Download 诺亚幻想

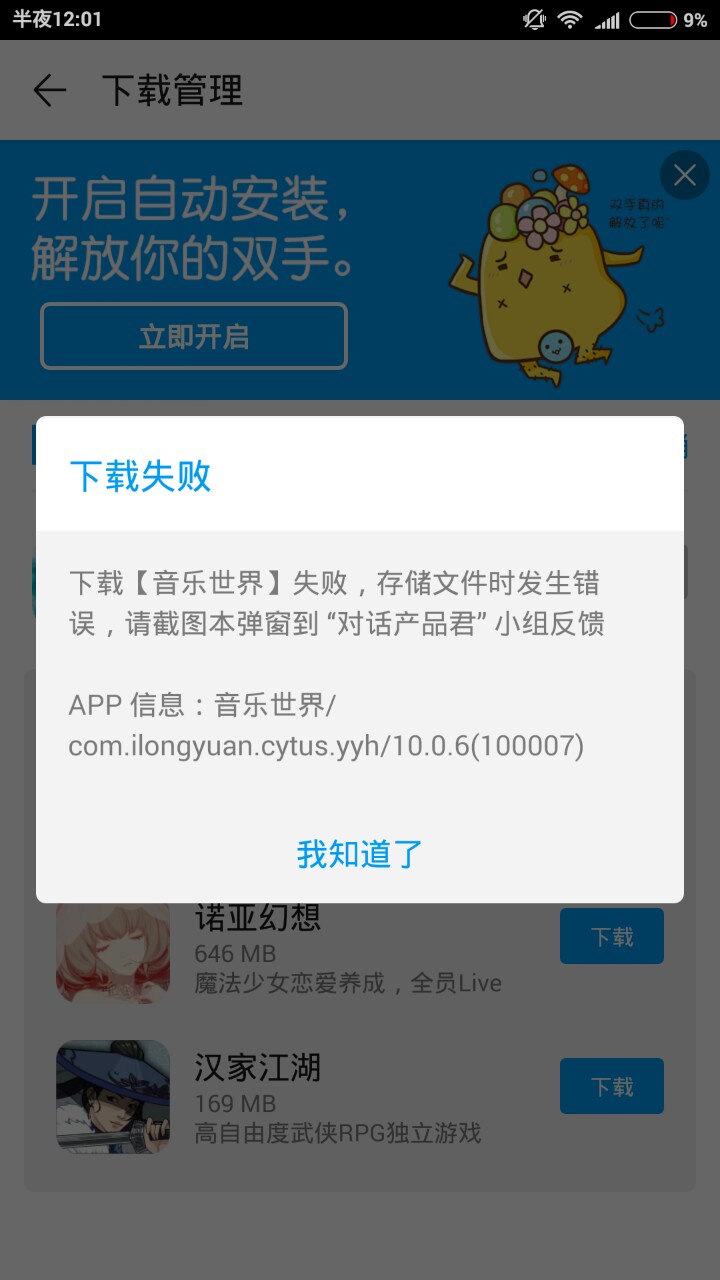coord(612,936)
